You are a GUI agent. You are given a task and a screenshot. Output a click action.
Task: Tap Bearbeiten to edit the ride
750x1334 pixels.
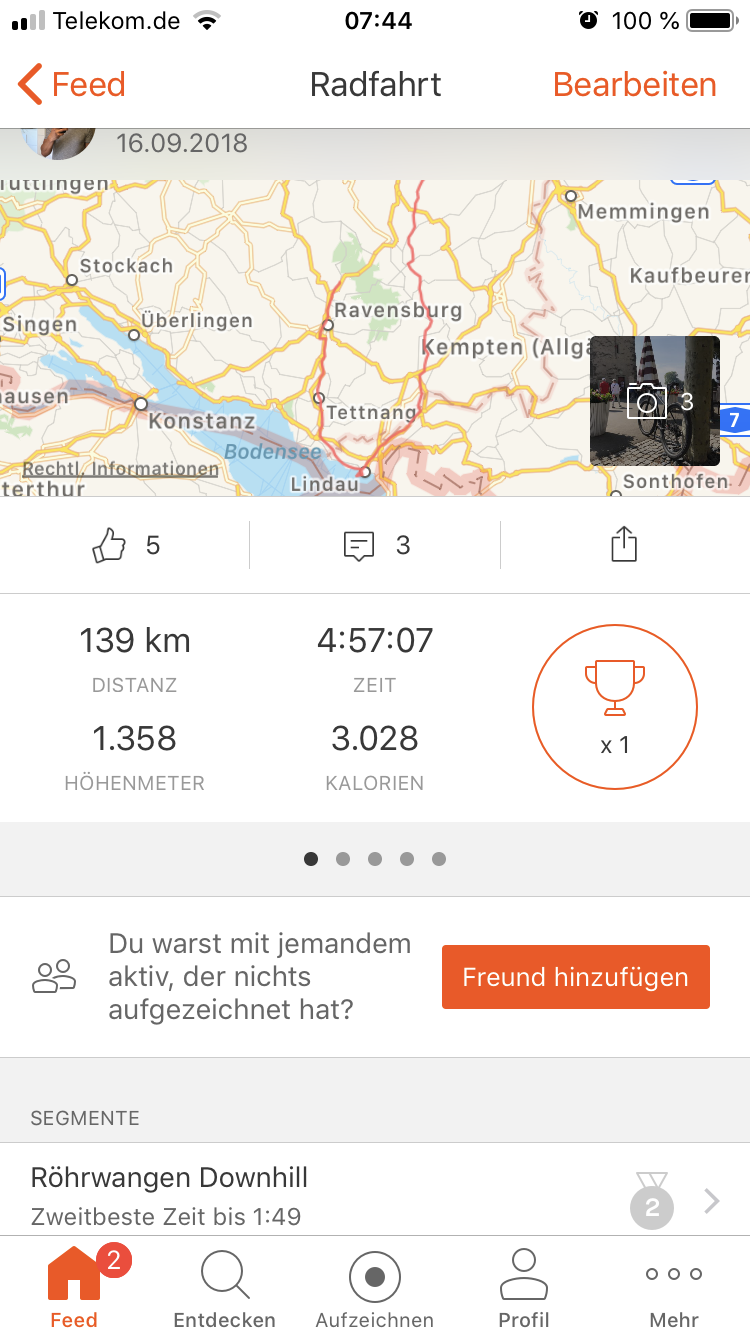pos(634,85)
